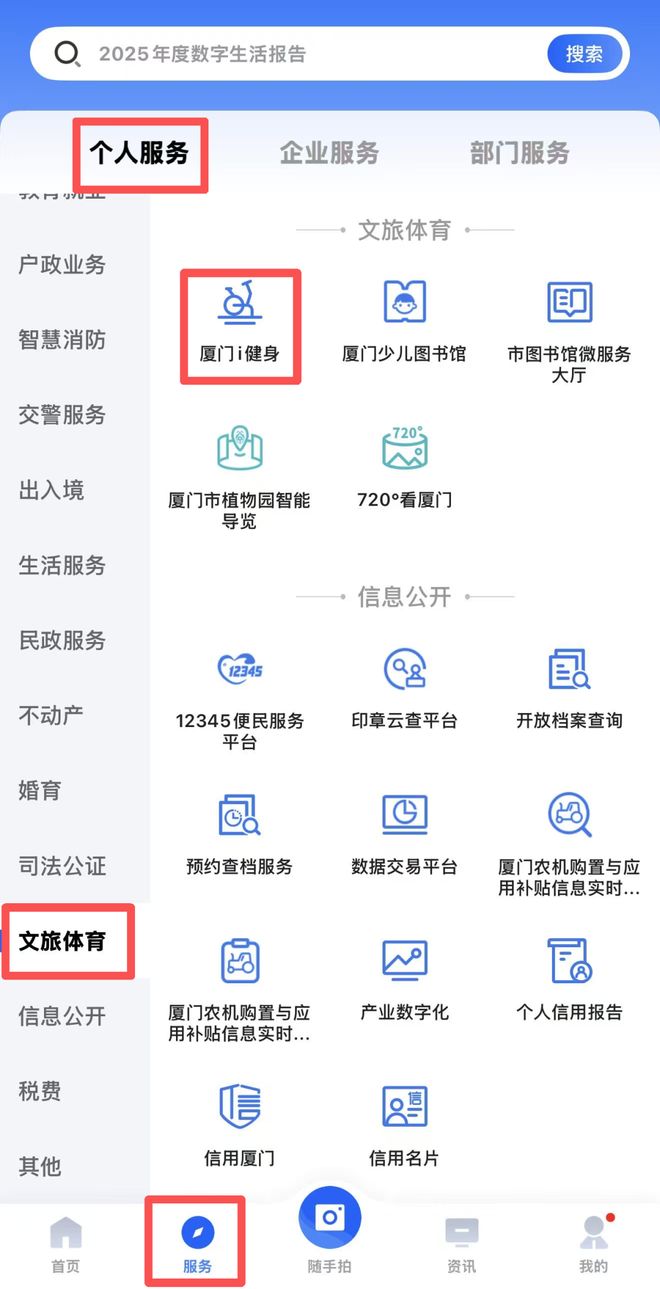Image resolution: width=660 pixels, height=1289 pixels.
Task: Switch to the 部门服务 tab
Action: point(519,153)
